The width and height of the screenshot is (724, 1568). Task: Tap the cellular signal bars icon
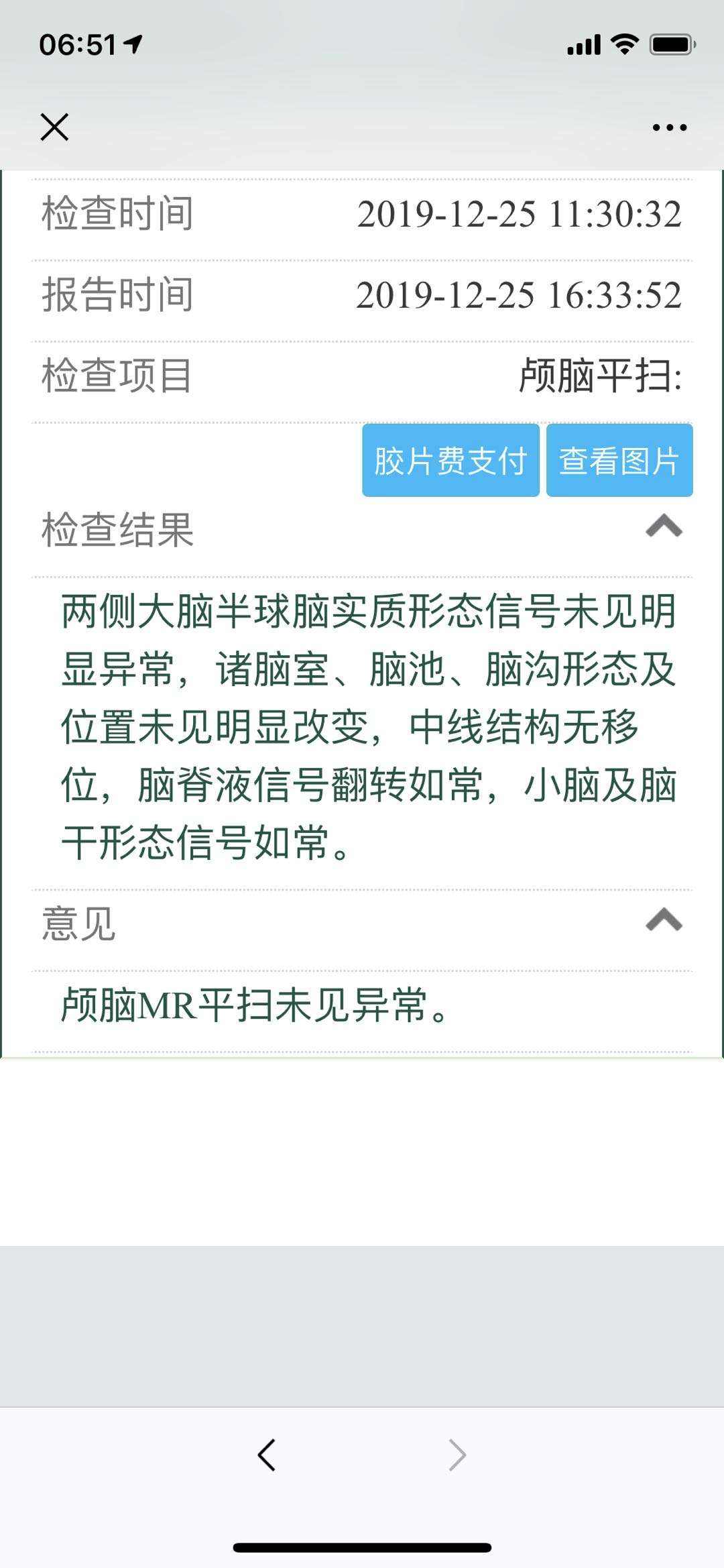click(583, 44)
